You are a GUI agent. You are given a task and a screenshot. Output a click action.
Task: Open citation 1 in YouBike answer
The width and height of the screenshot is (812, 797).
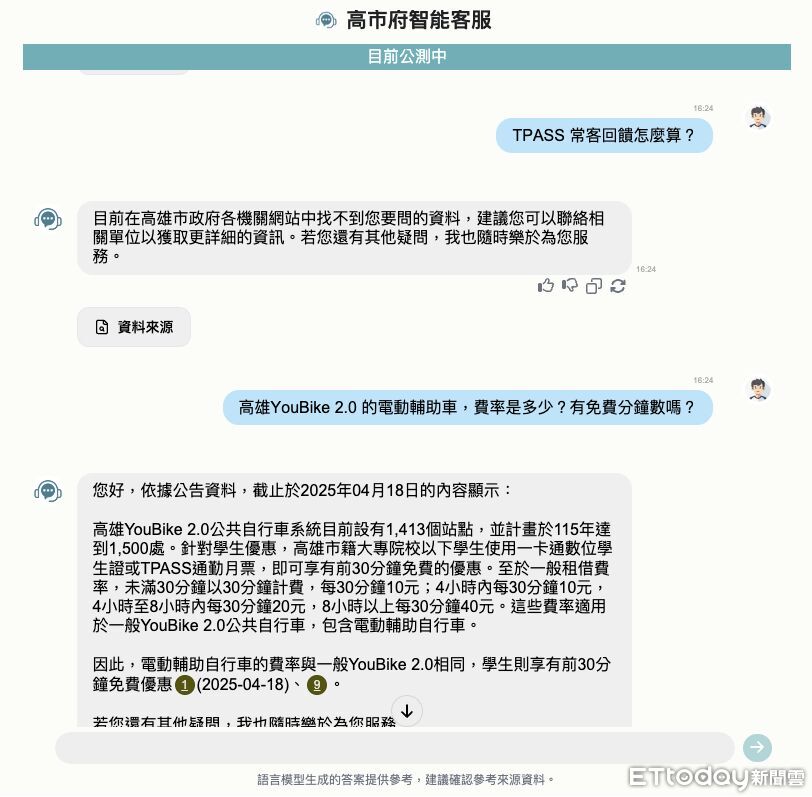(x=184, y=685)
